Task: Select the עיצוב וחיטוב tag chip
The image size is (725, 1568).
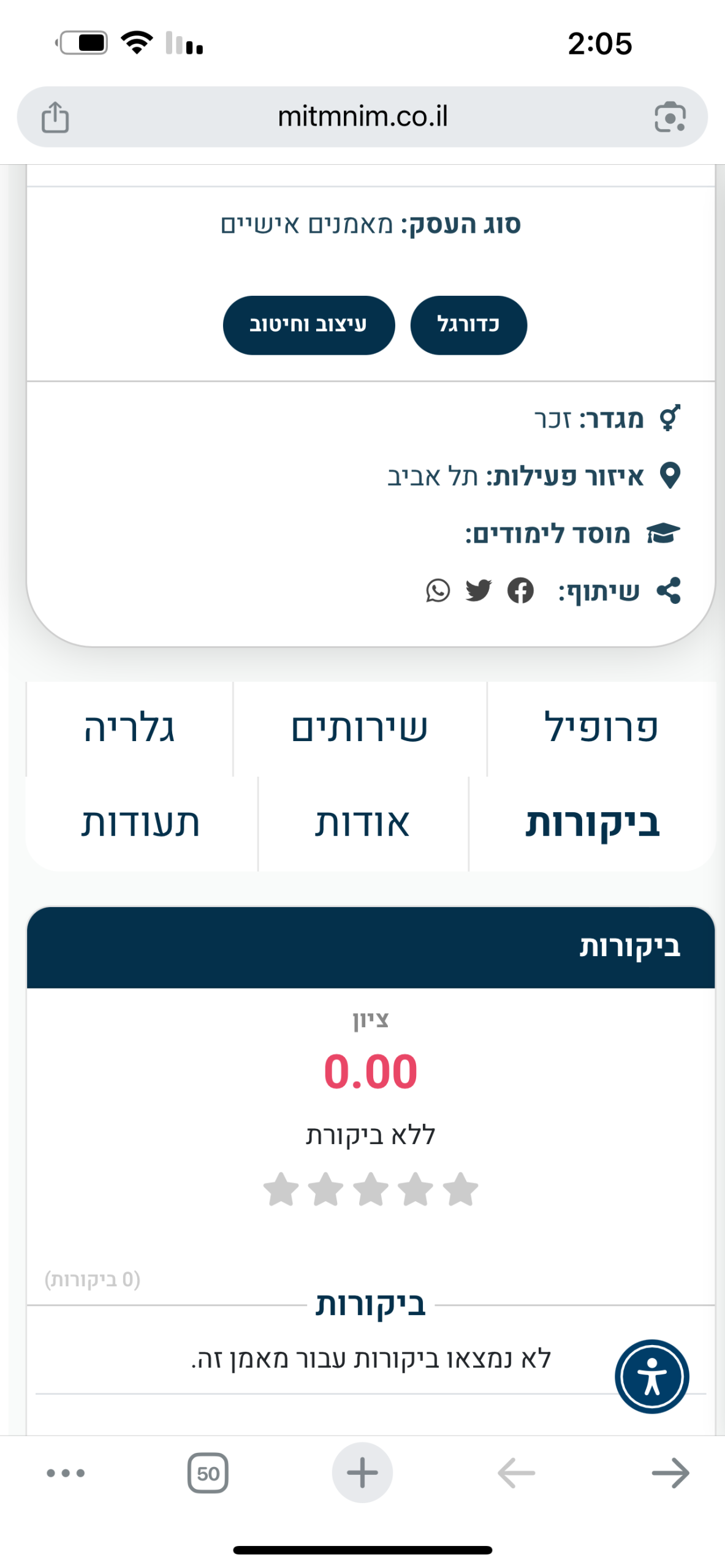Action: [x=309, y=325]
